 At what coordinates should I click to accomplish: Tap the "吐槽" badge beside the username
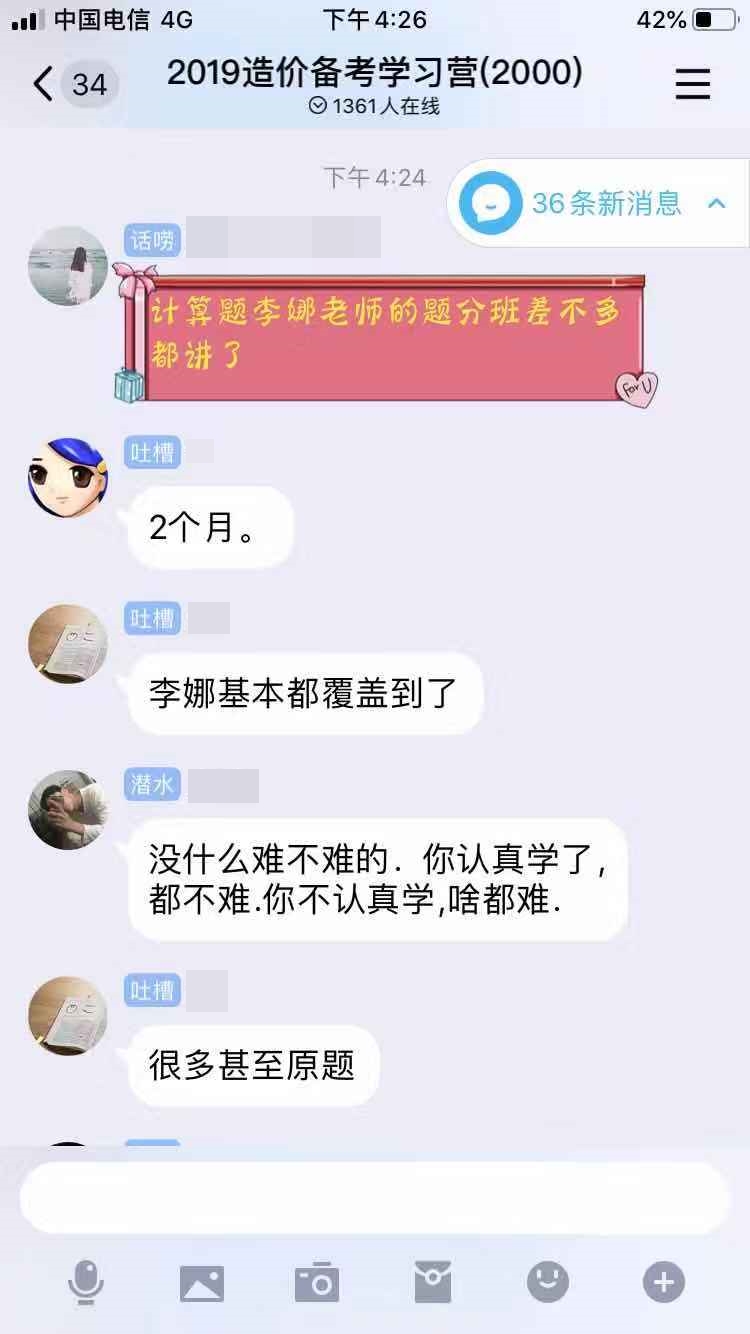coord(152,453)
